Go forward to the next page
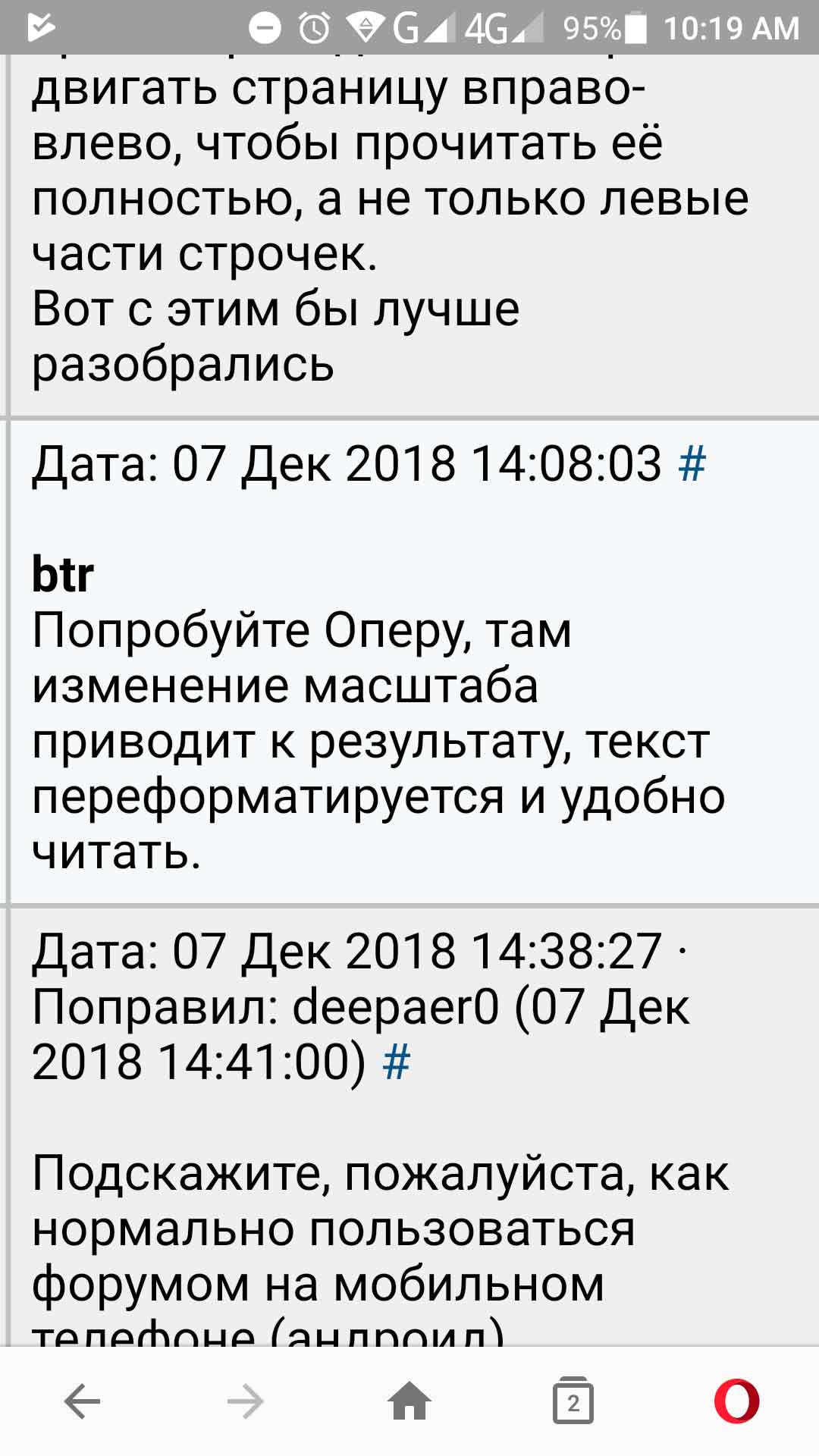This screenshot has width=819, height=1456. (246, 1401)
